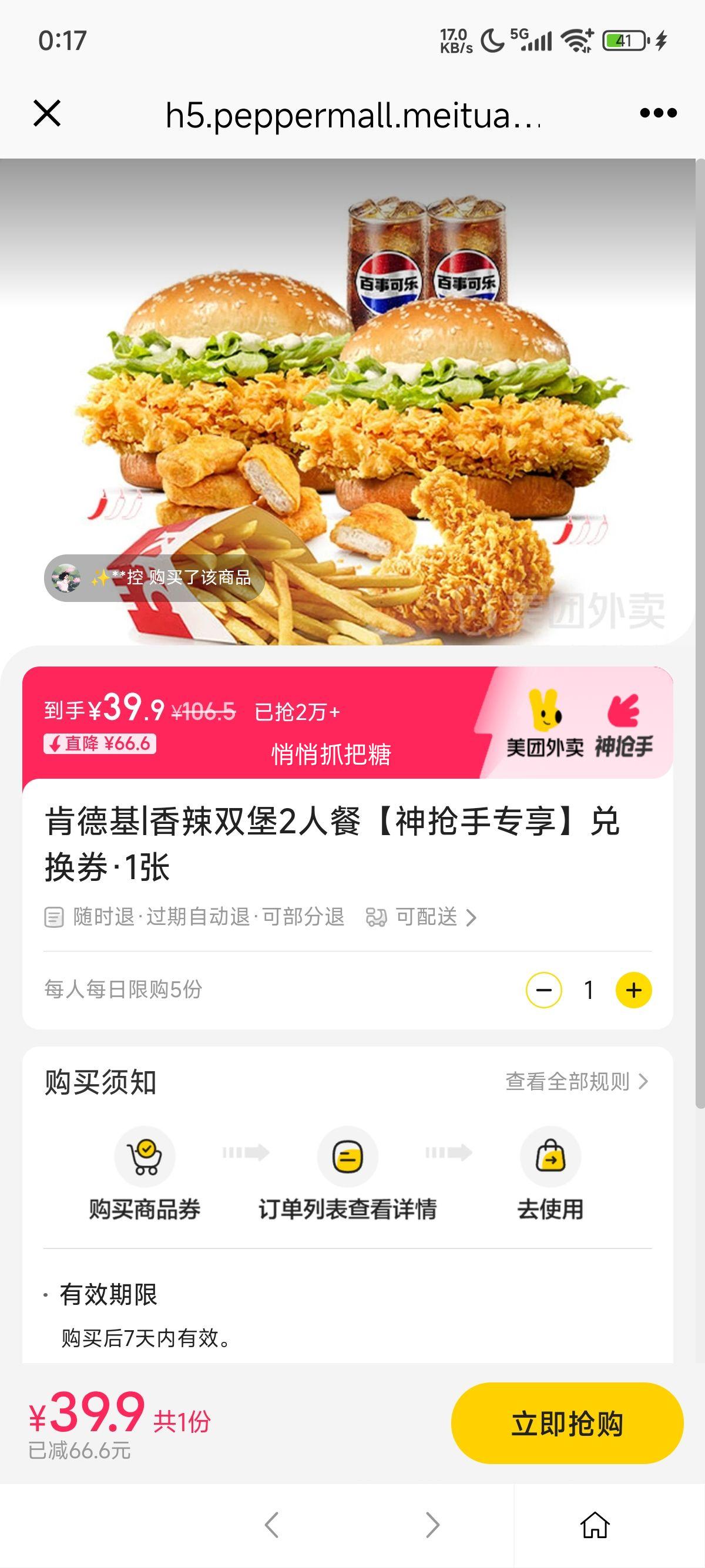Image resolution: width=705 pixels, height=1568 pixels.
Task: Open 查看全部规则 full rules
Action: (576, 1082)
